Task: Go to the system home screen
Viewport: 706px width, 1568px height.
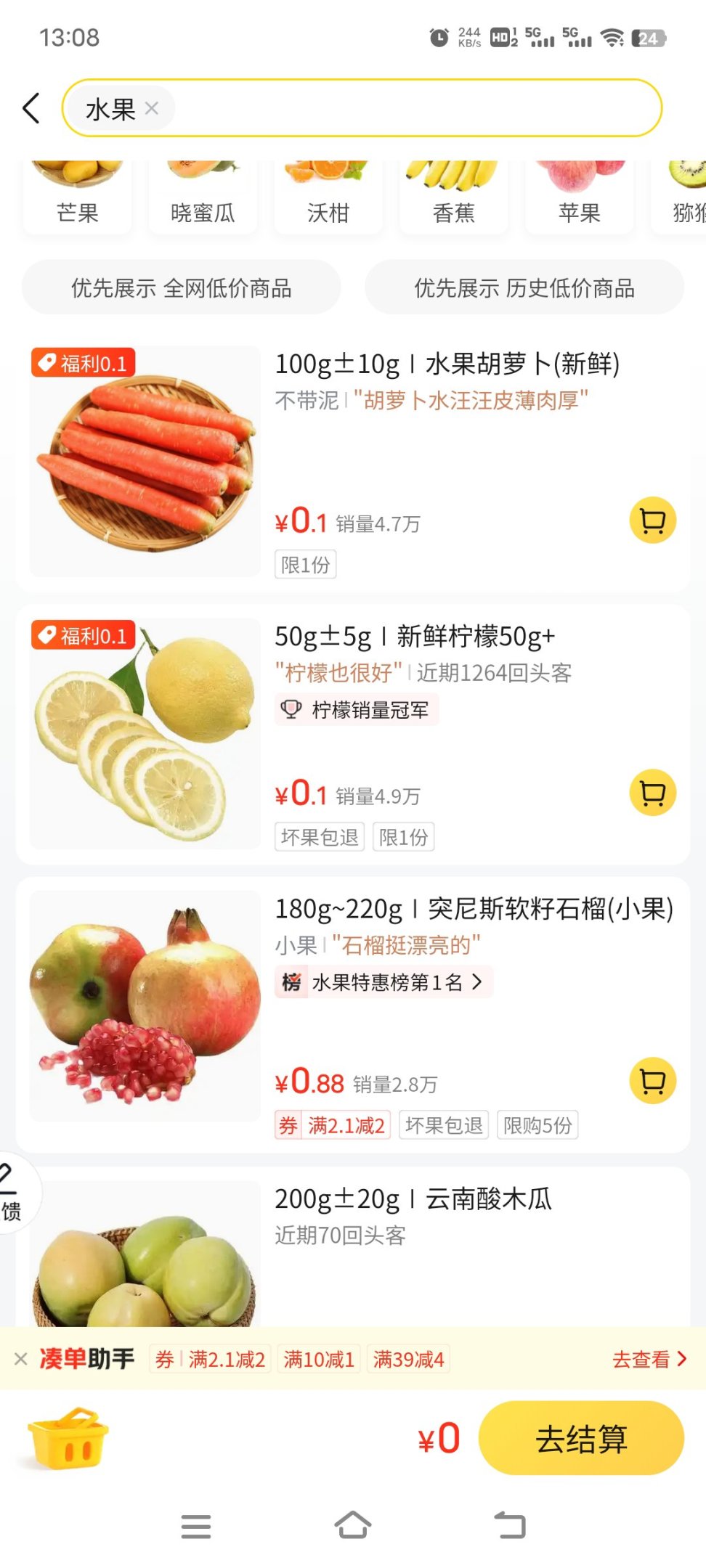Action: click(353, 1525)
